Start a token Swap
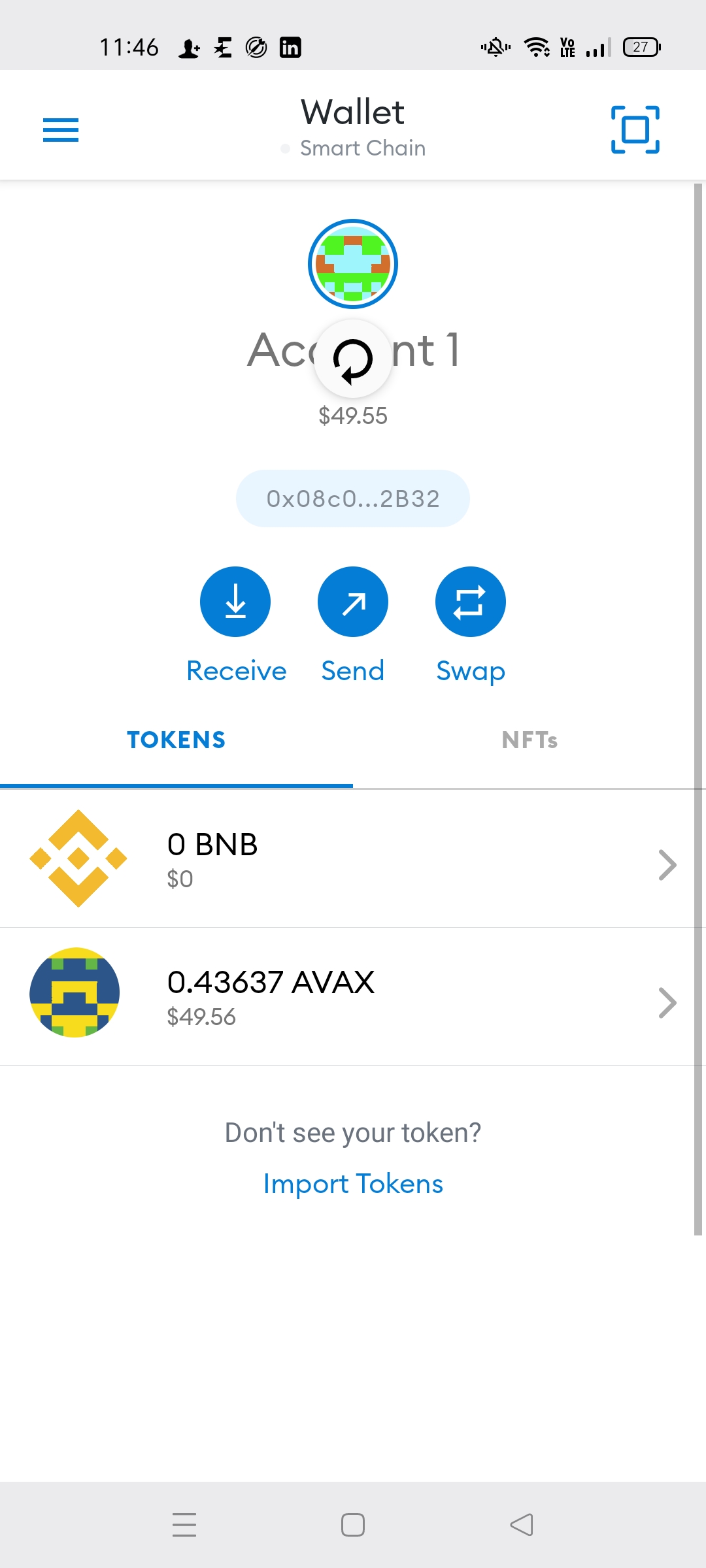The height and width of the screenshot is (1568, 706). click(x=471, y=602)
